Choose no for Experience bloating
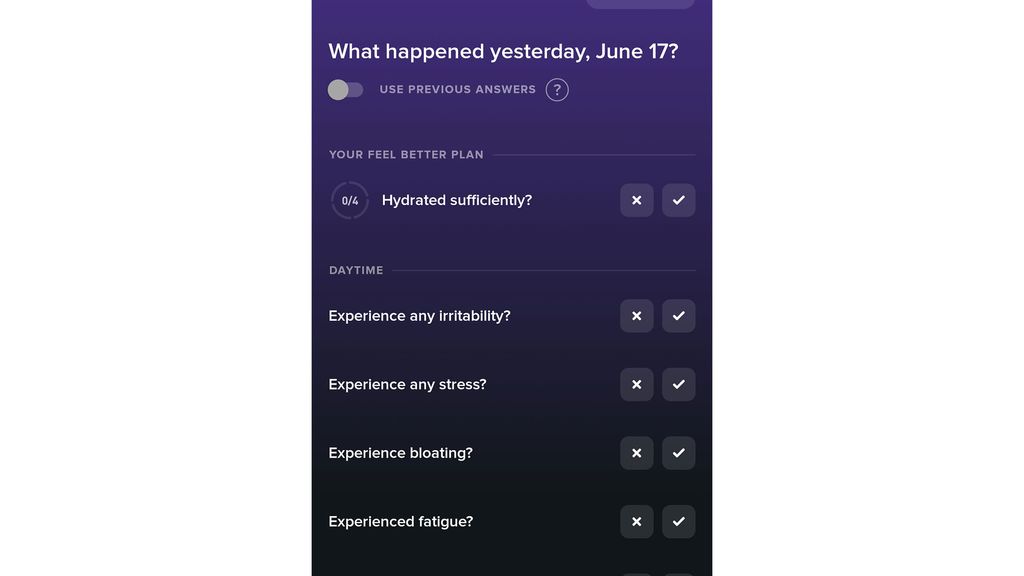Viewport: 1024px width, 576px height. 636,453
